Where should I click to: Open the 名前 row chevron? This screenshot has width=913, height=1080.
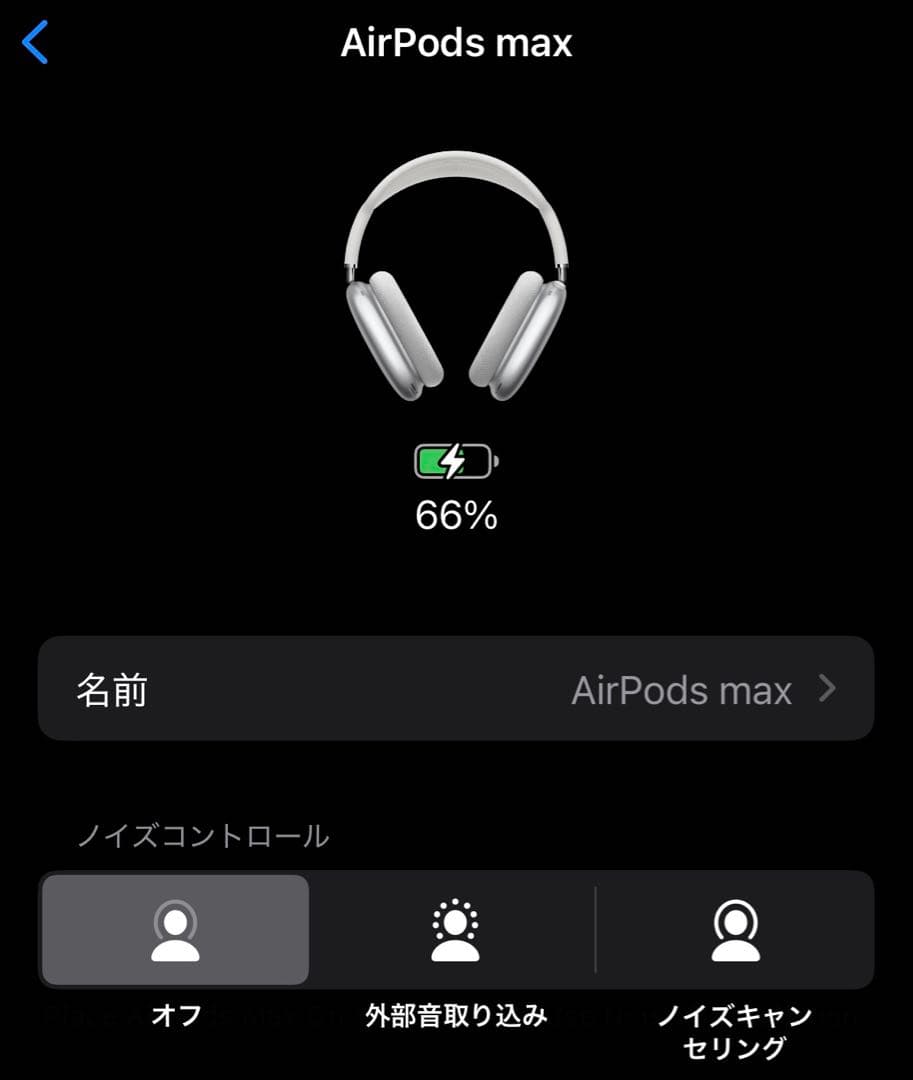click(x=826, y=688)
